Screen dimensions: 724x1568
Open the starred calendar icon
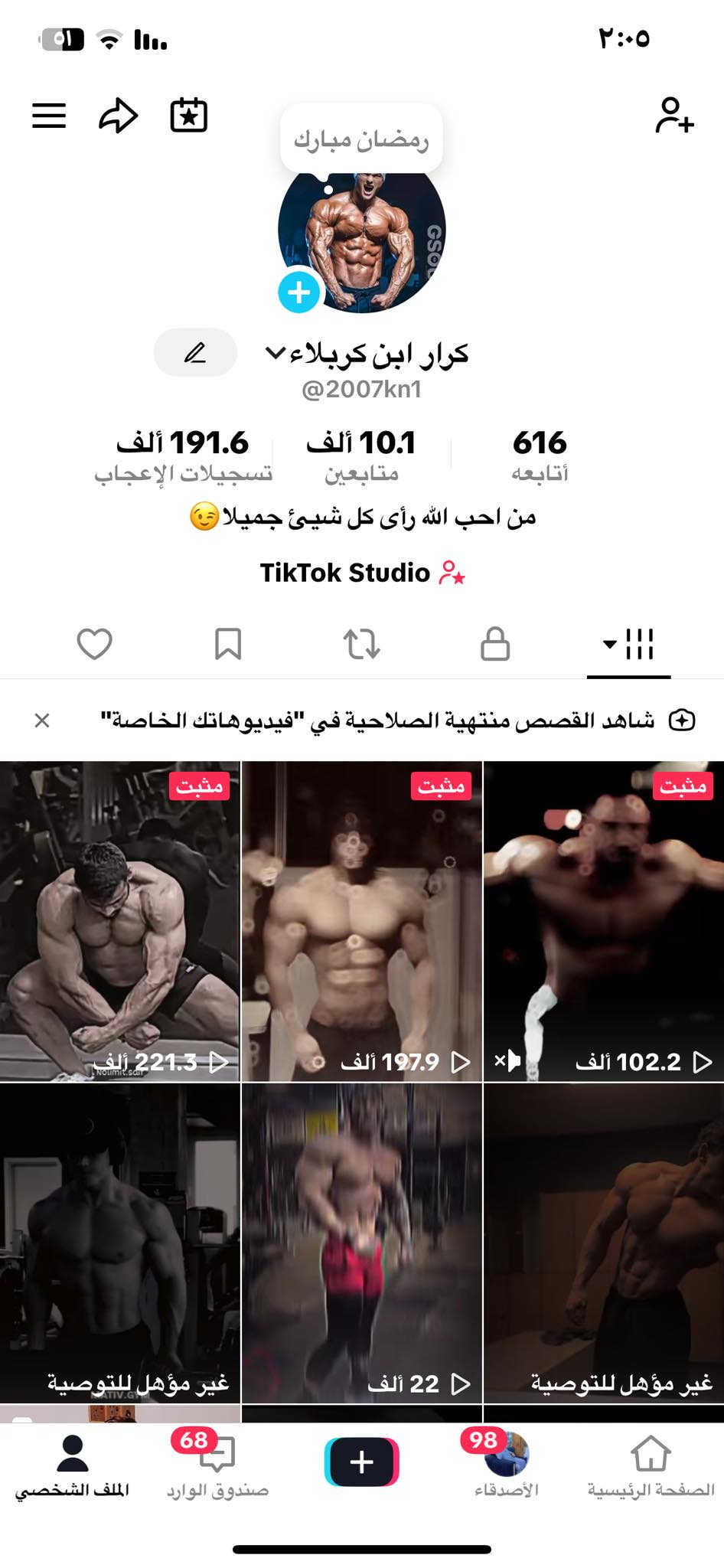point(188,116)
